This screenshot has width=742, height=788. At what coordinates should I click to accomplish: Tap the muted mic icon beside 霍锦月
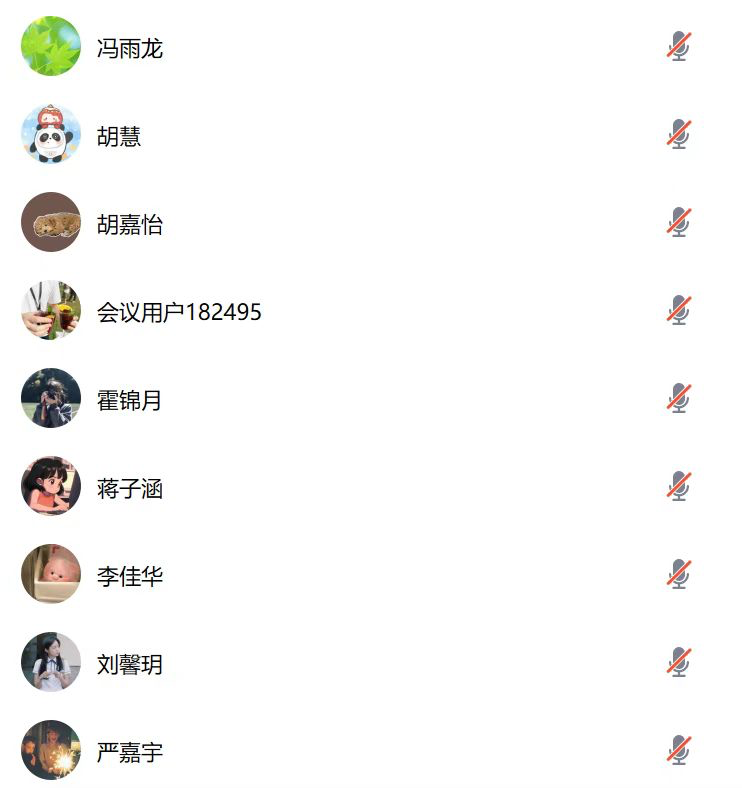tap(679, 398)
